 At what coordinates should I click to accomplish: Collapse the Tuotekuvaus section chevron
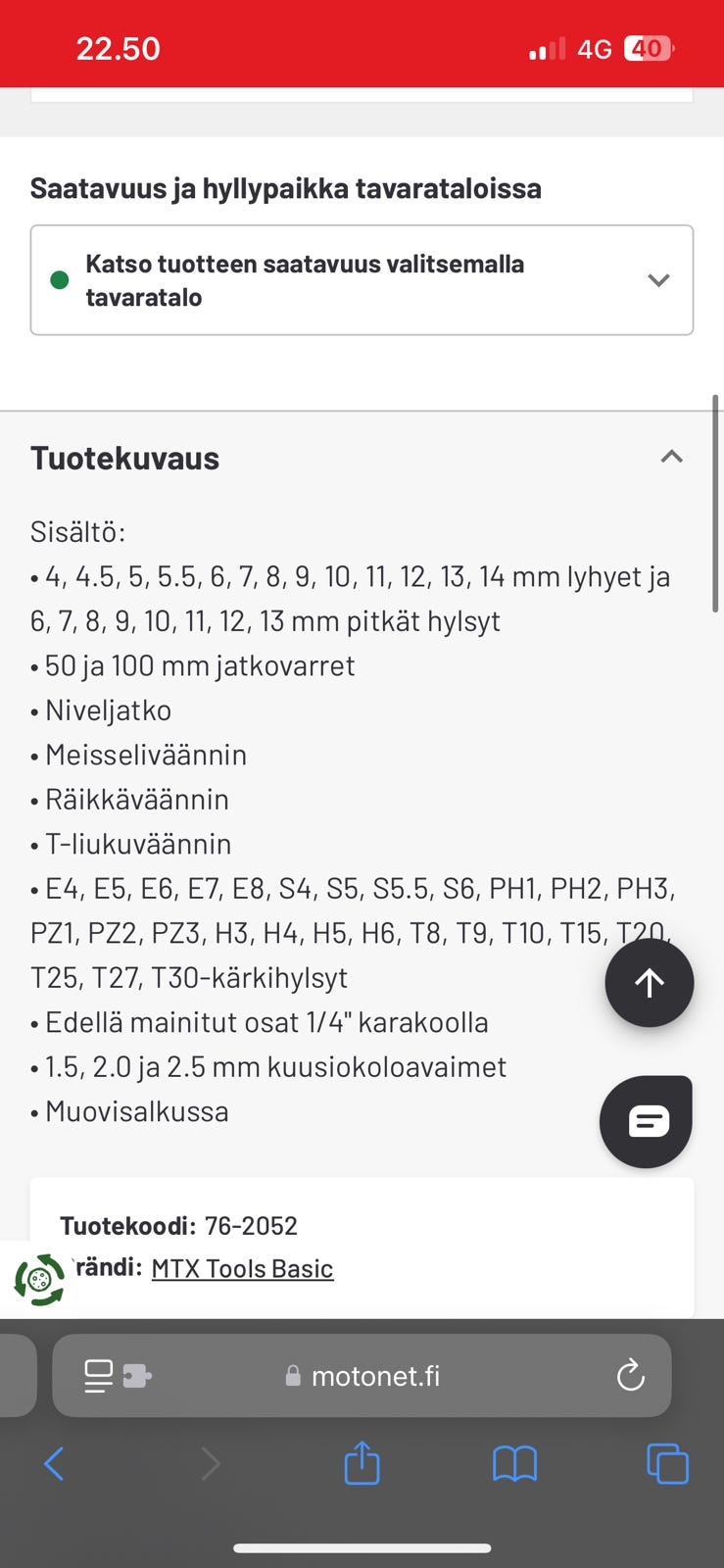671,456
